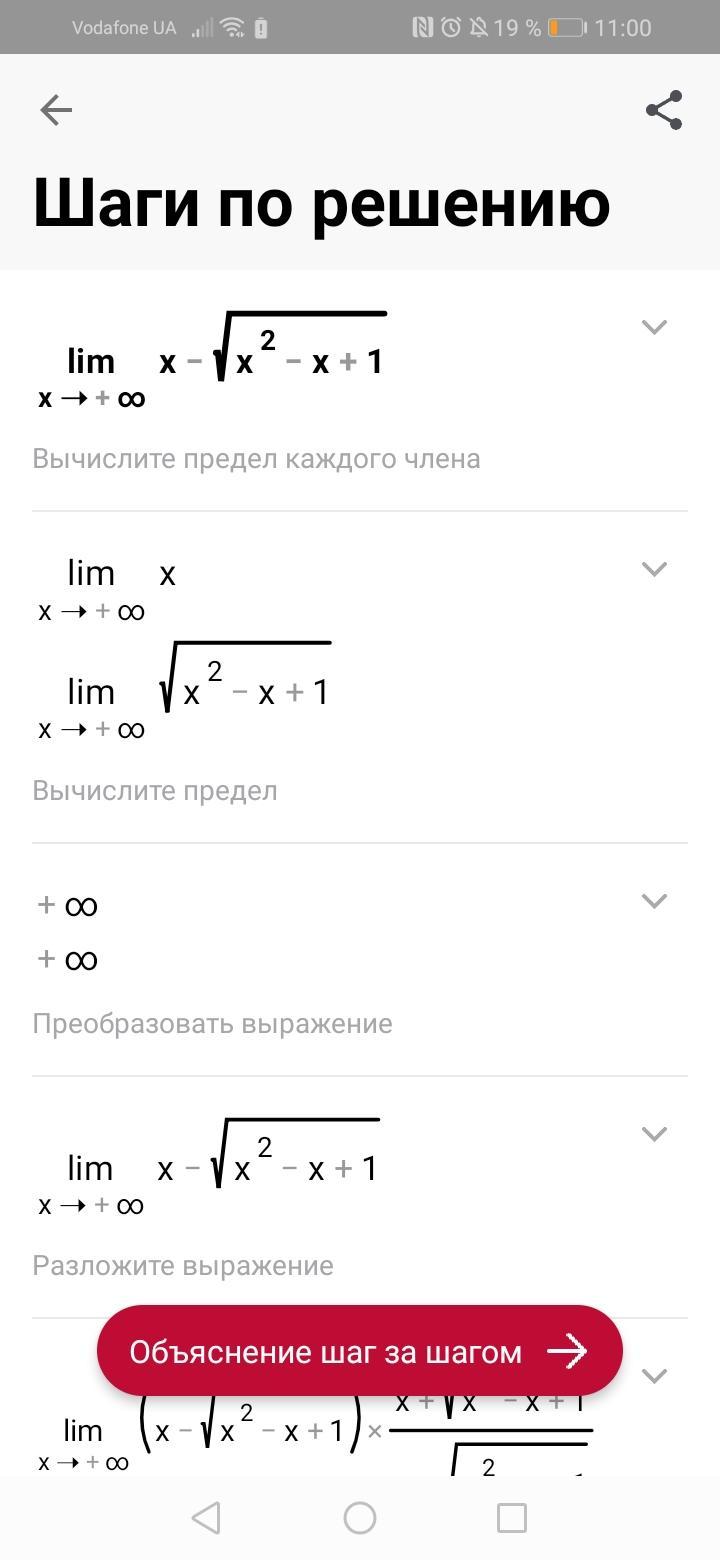Open recent apps from navigation bar

pos(512,1518)
